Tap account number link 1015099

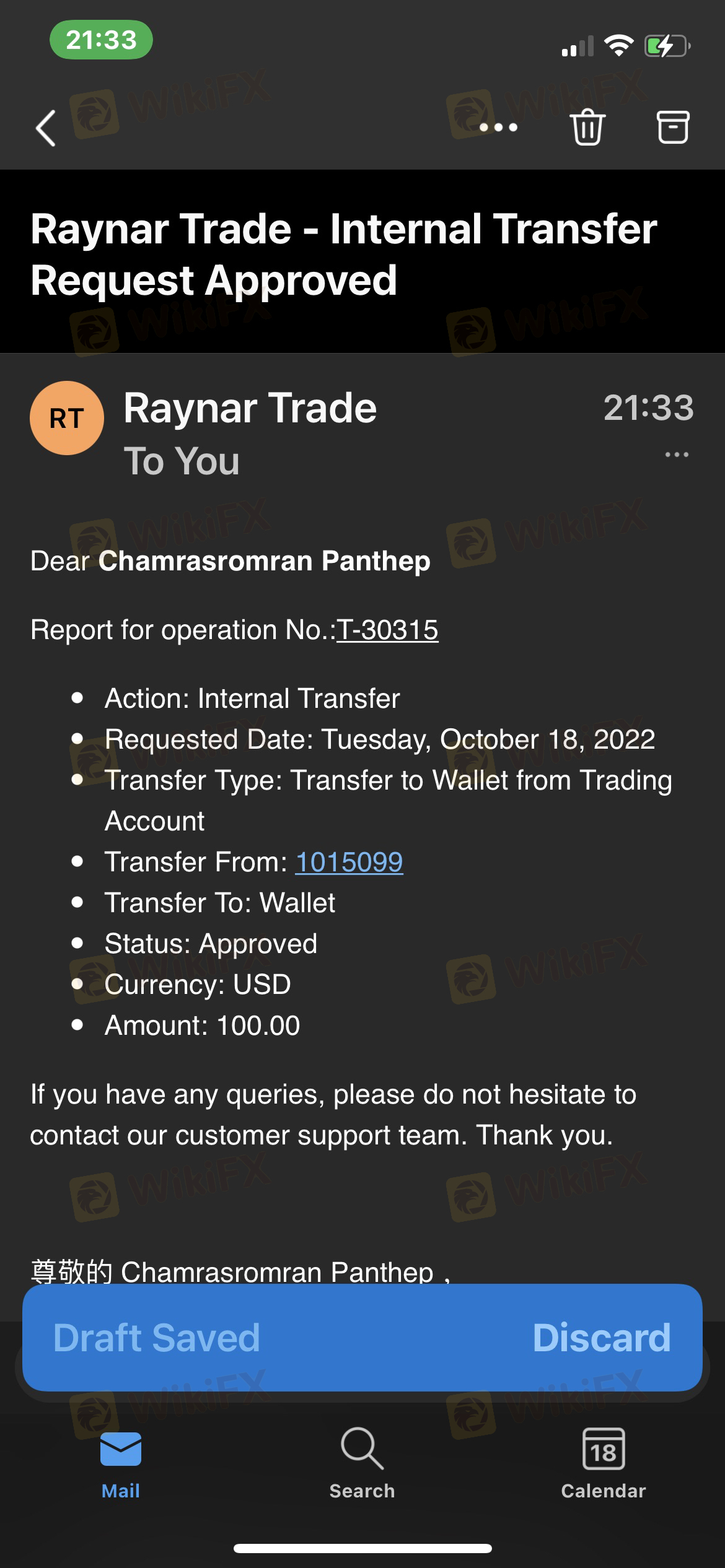(x=349, y=862)
